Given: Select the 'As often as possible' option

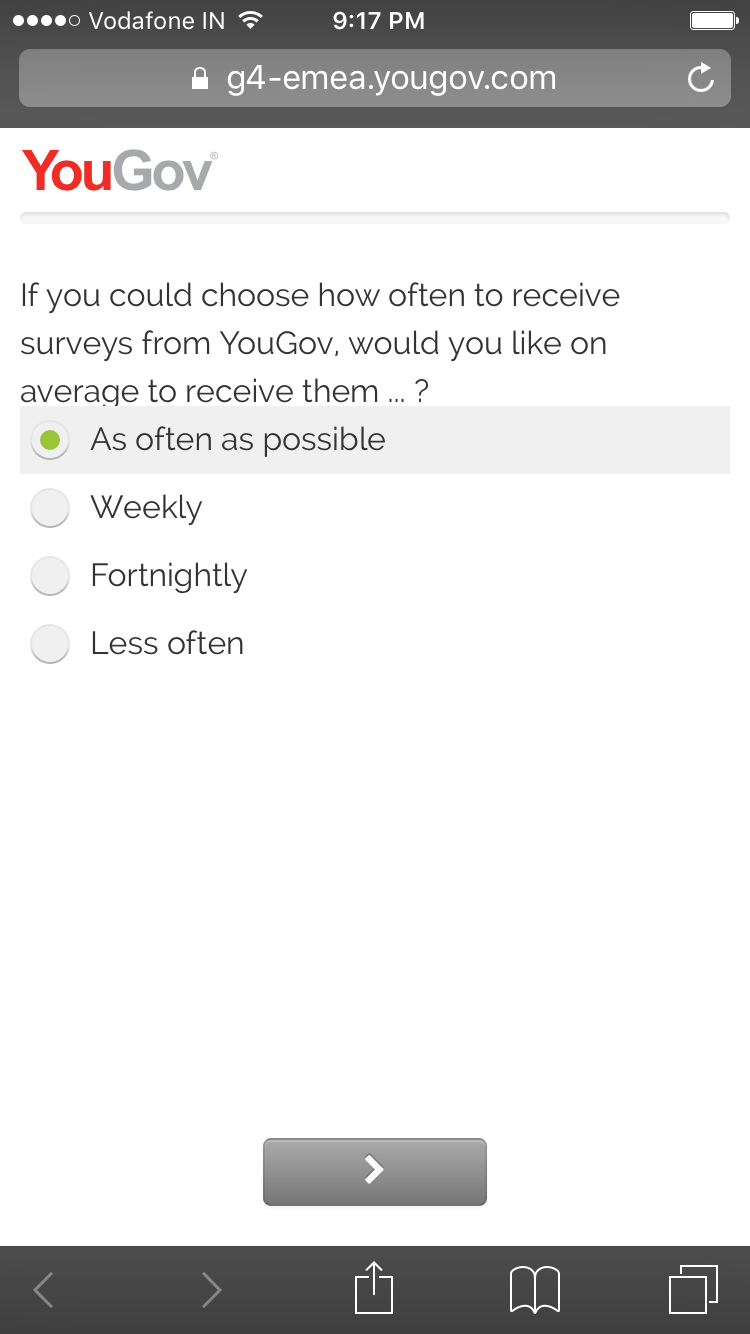Looking at the screenshot, I should pos(374,440).
